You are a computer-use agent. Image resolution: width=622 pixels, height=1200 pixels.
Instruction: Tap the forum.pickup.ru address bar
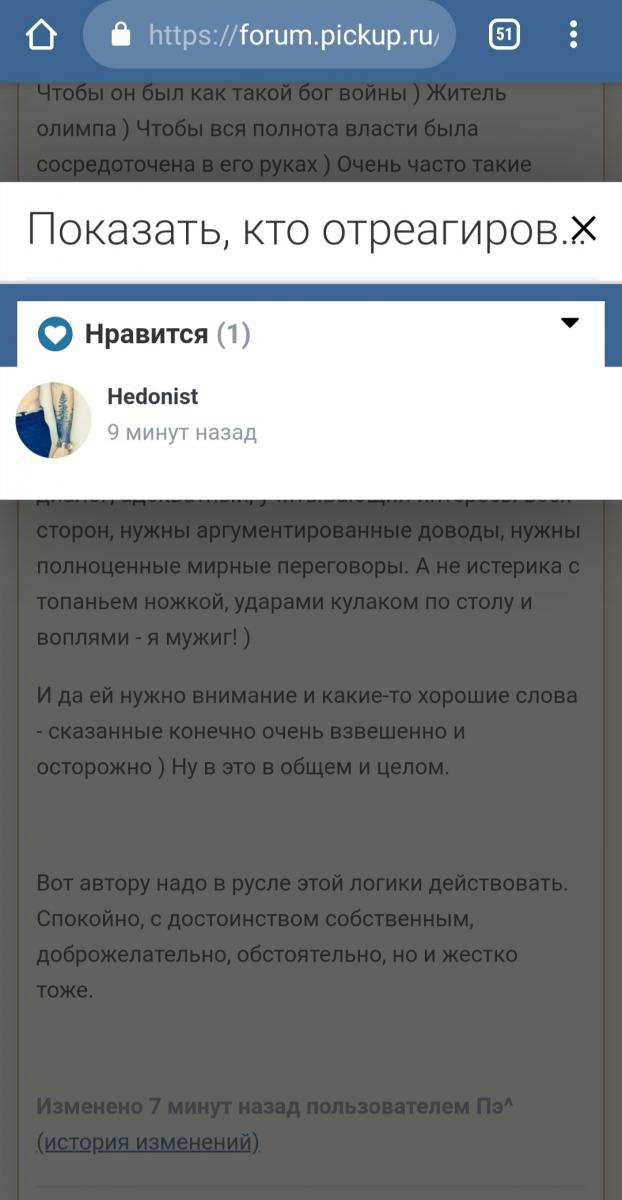coord(270,36)
